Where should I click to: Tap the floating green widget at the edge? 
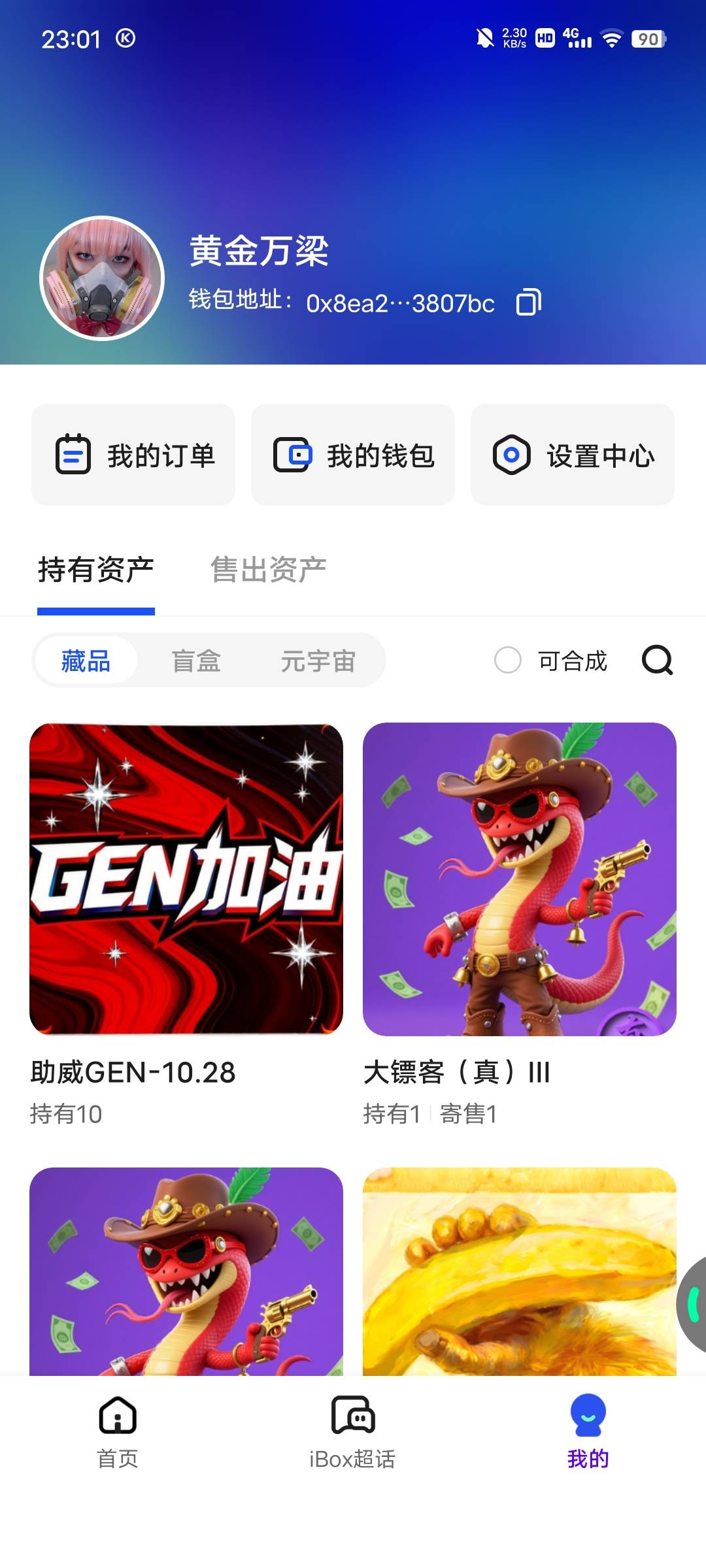coord(693,1304)
